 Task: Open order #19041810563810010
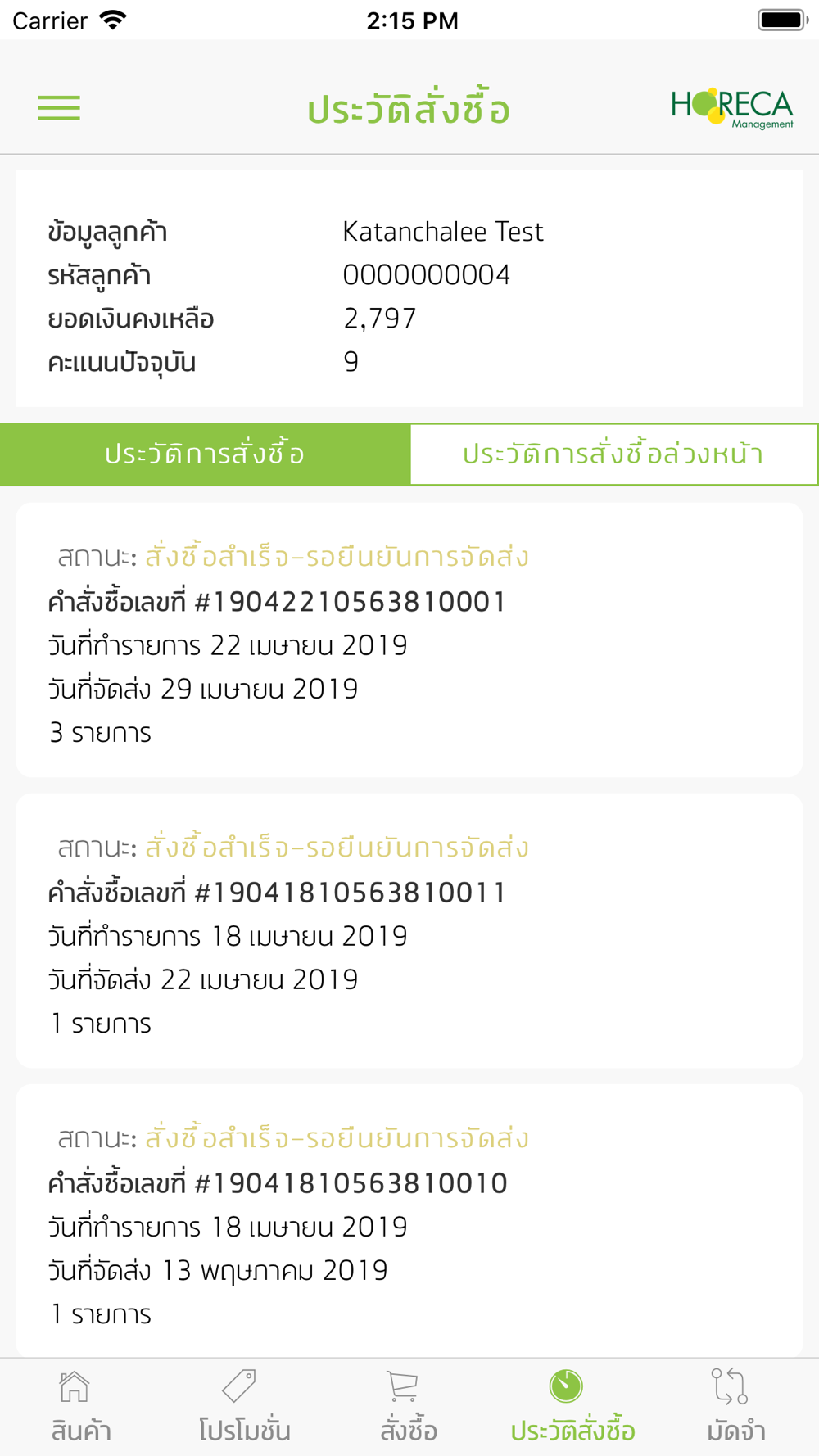tap(409, 1221)
